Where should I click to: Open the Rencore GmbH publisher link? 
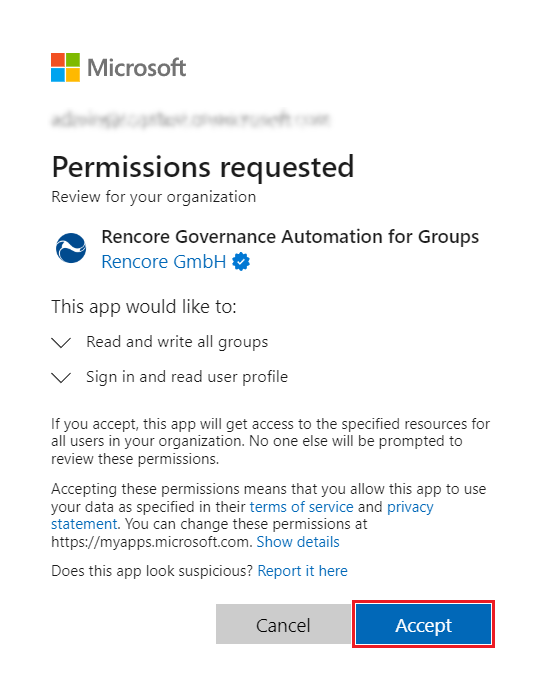tap(164, 262)
